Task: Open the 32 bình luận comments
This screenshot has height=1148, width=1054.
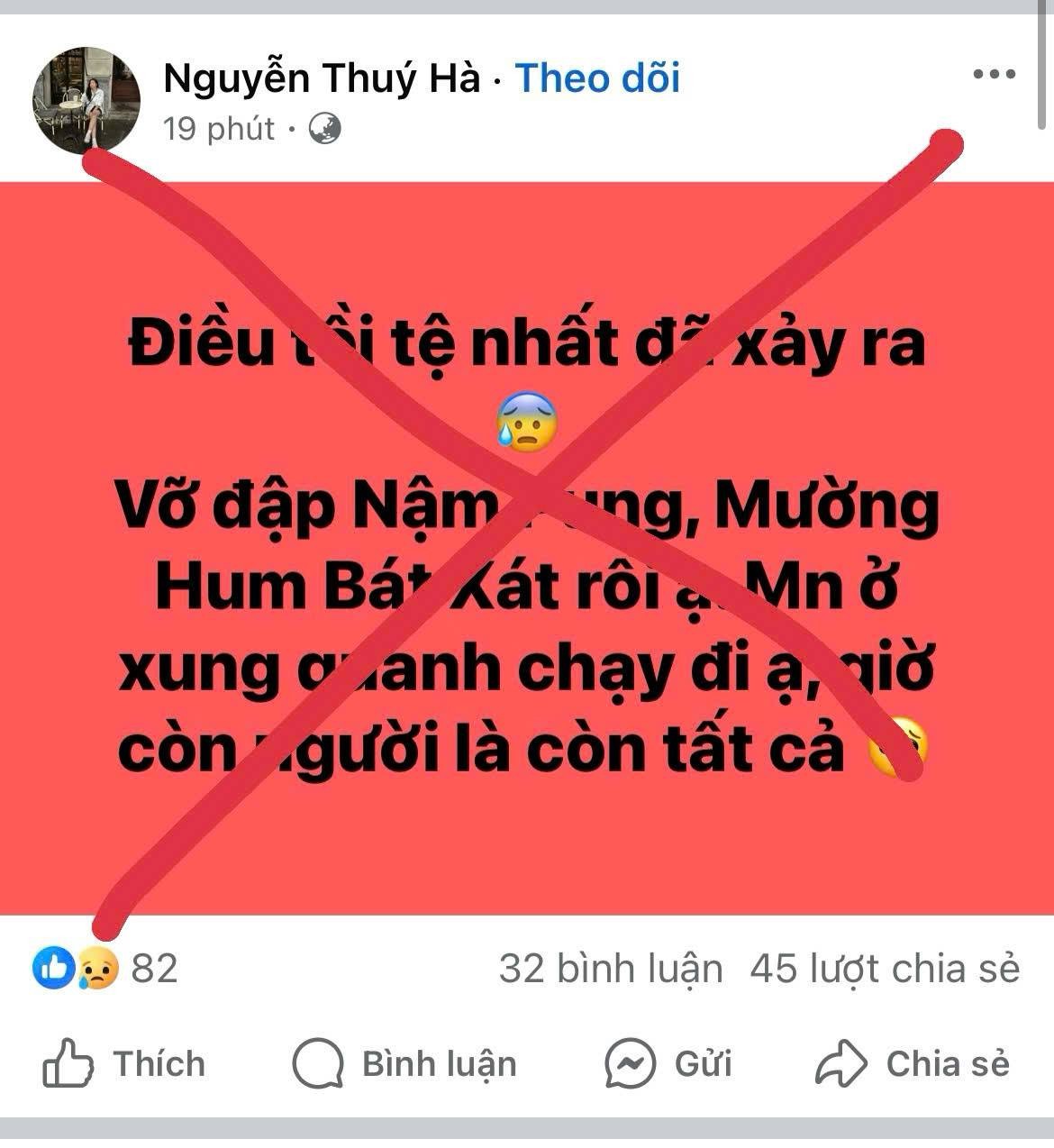Action: 611,969
